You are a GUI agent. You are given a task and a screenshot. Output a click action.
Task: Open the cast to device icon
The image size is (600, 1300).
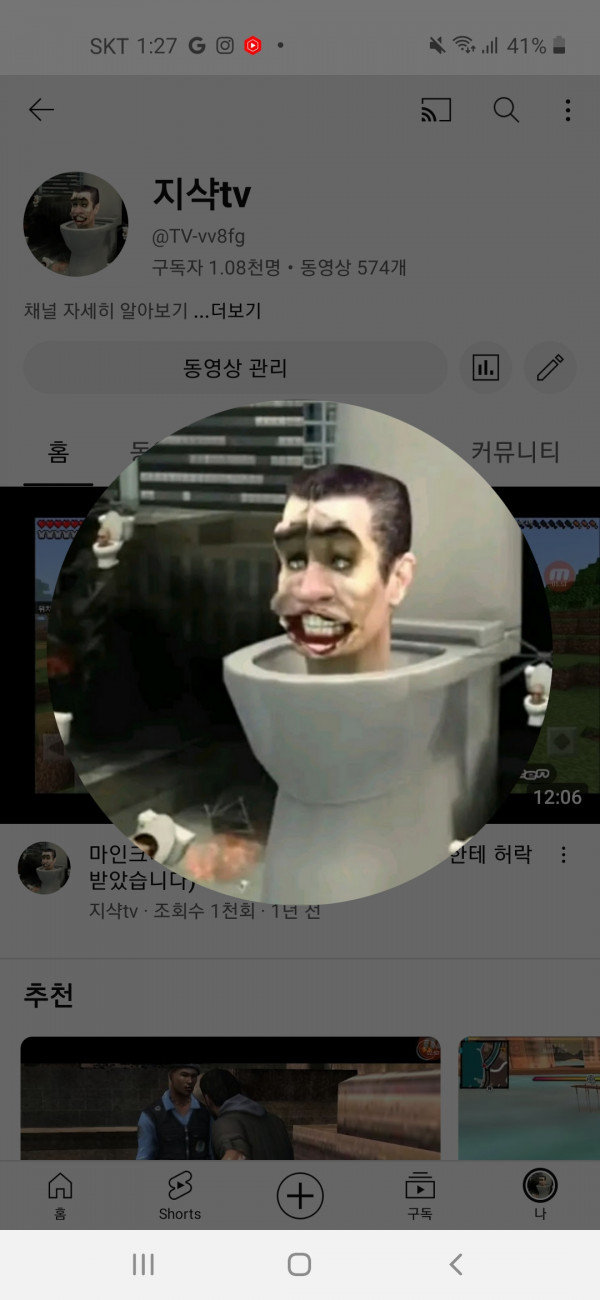[x=436, y=110]
